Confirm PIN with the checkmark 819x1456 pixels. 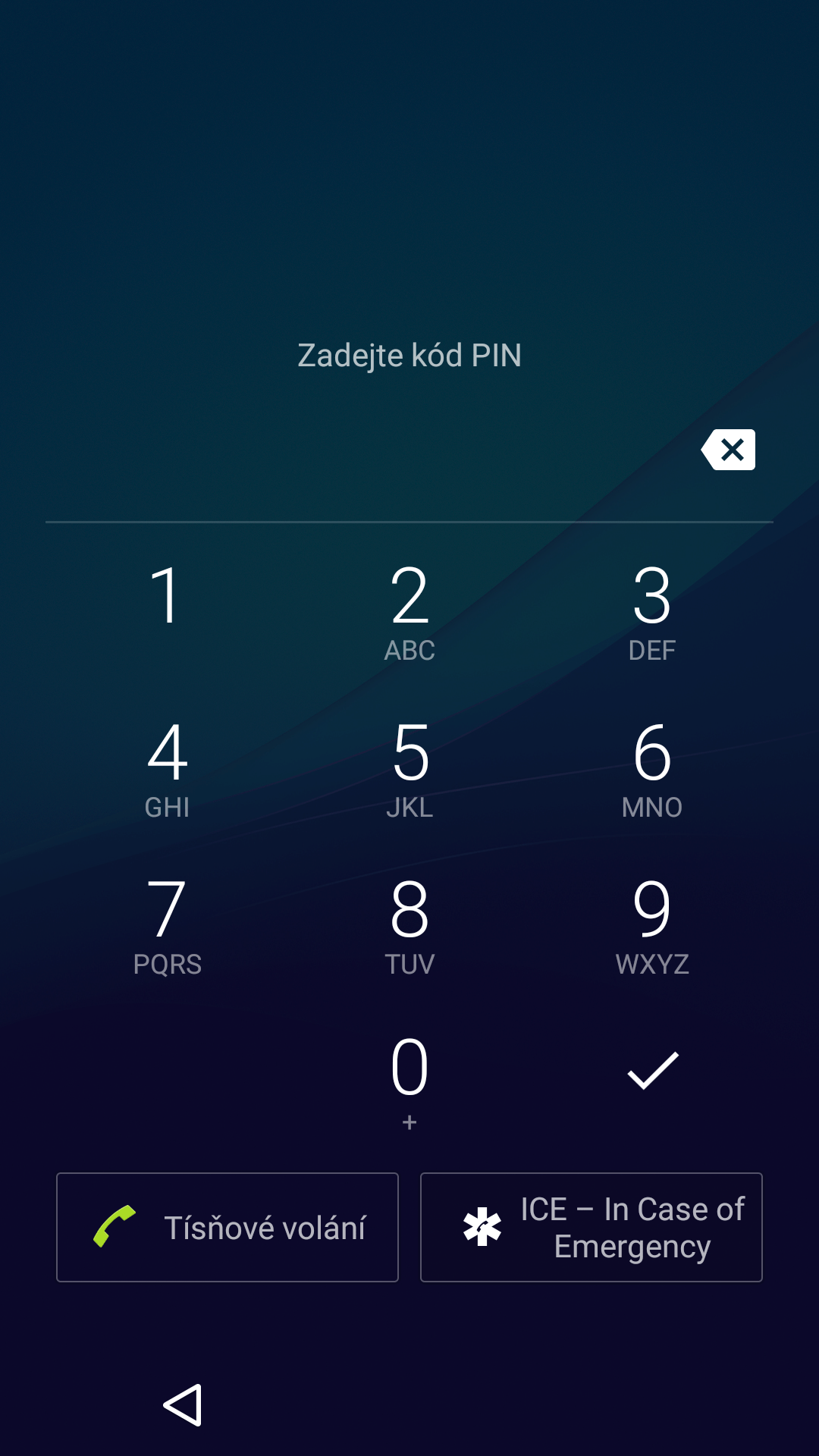652,1071
